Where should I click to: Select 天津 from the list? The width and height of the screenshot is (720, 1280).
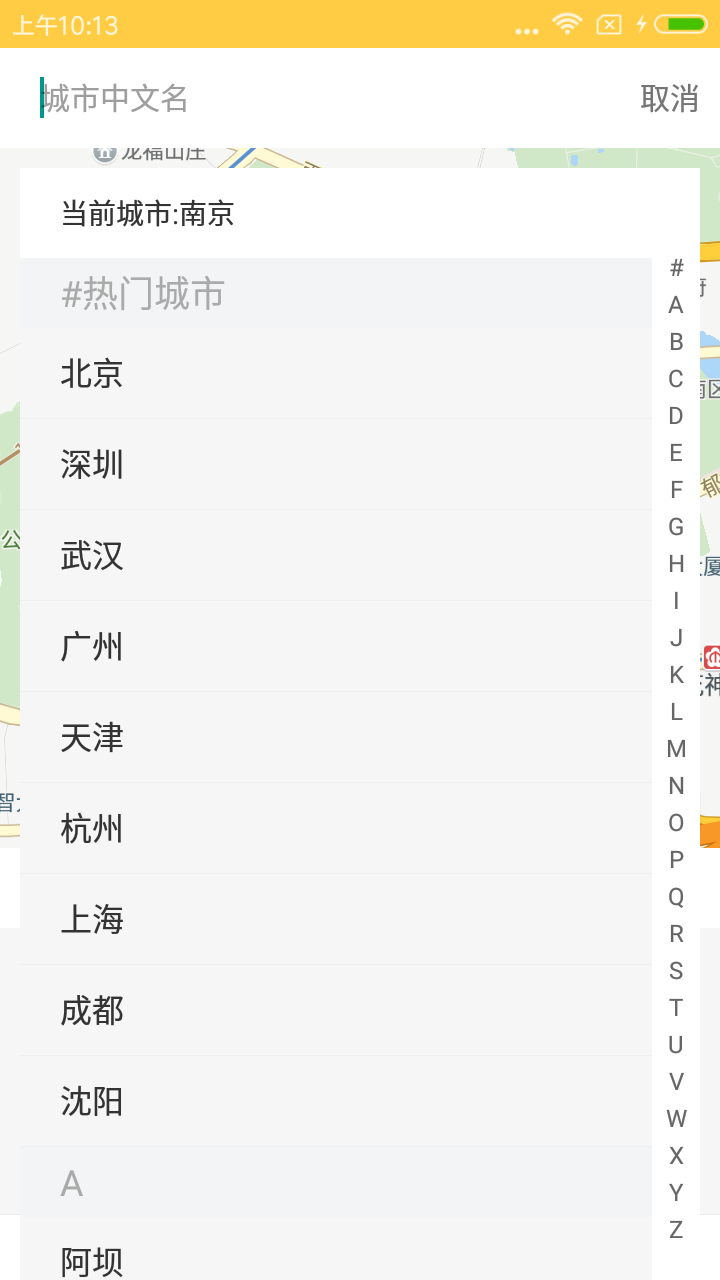pos(93,737)
